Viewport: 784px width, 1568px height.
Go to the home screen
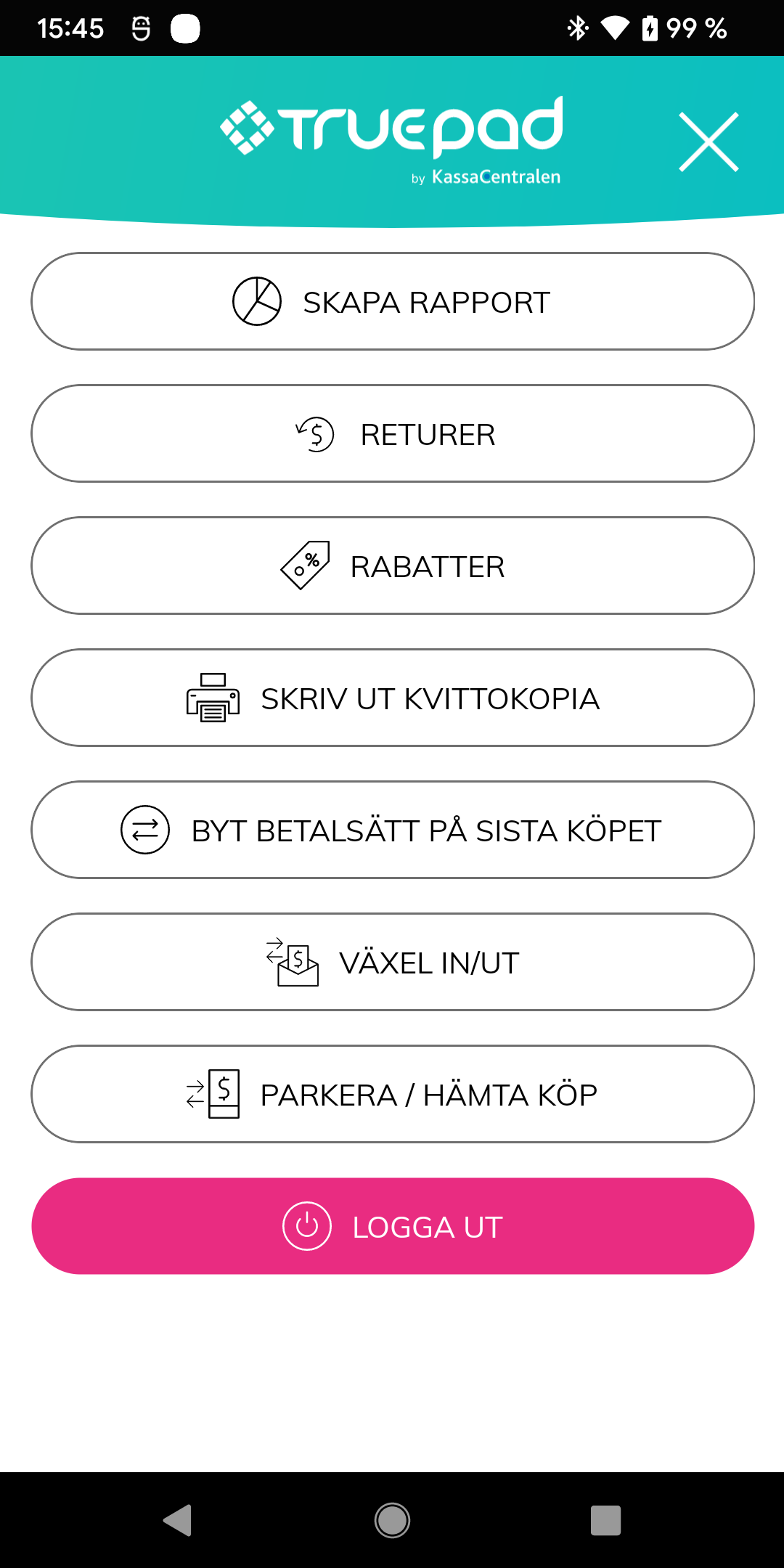pyautogui.click(x=392, y=1520)
